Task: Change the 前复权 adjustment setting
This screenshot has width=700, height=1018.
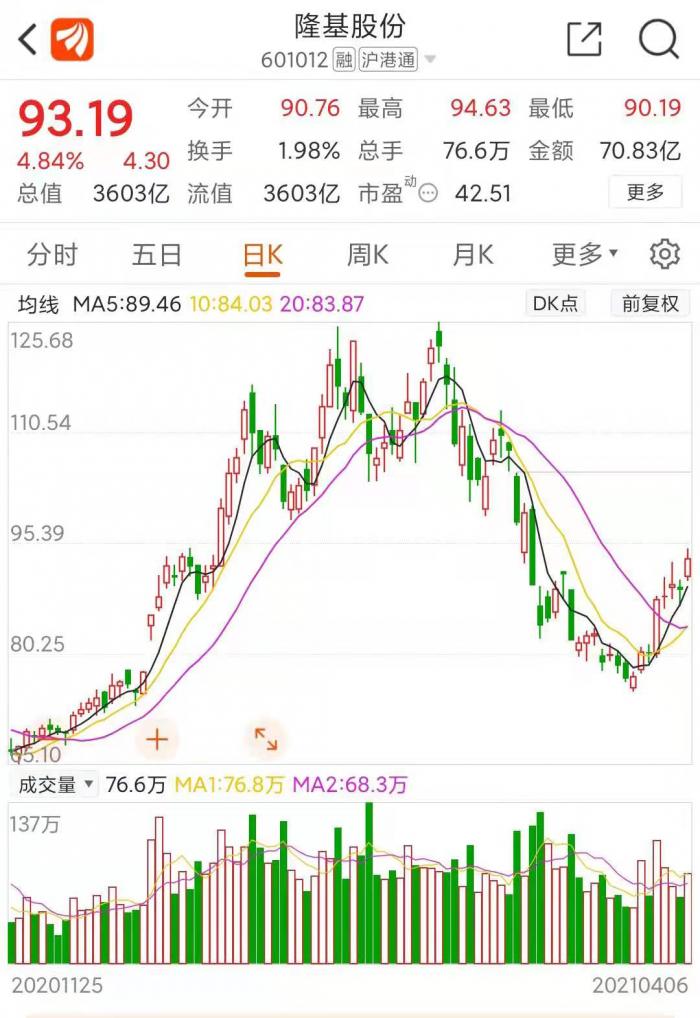Action: click(650, 304)
